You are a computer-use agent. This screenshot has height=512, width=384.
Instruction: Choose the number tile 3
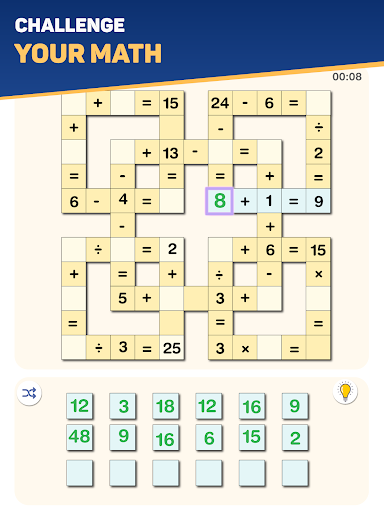pyautogui.click(x=123, y=406)
